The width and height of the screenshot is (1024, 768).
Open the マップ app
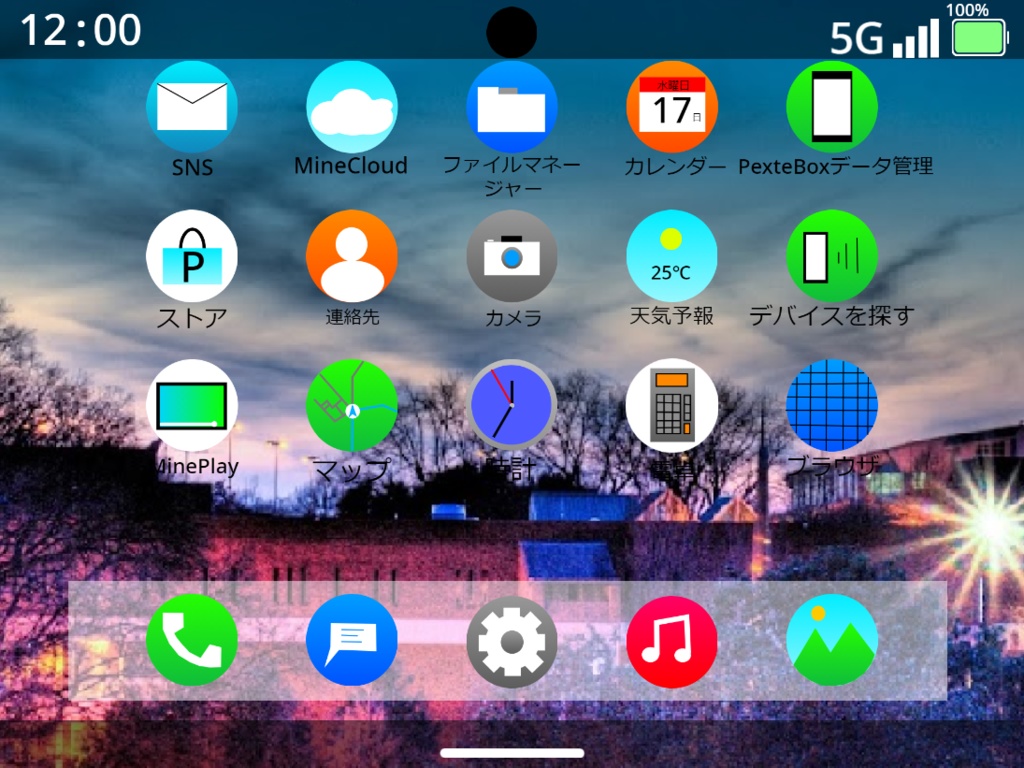tap(352, 405)
